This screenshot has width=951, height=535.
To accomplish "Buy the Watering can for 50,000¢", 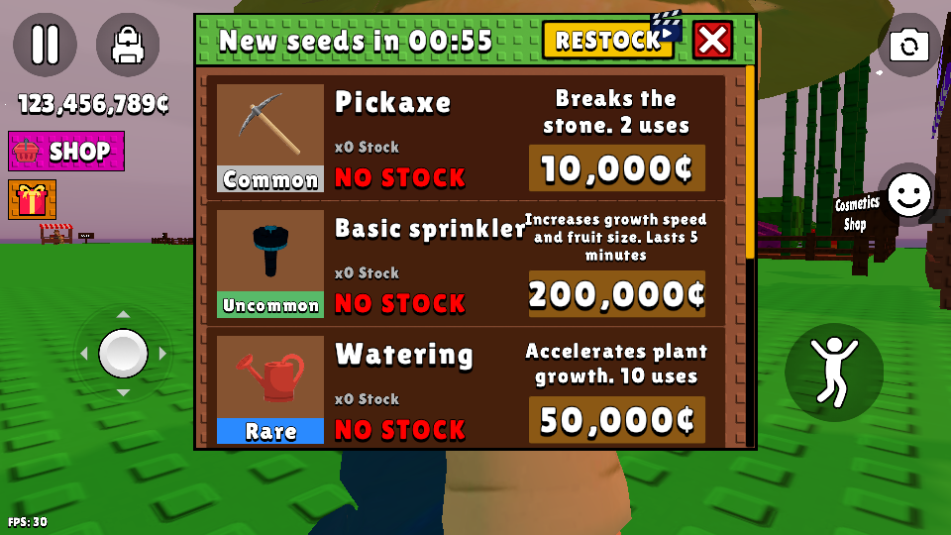I will point(616,421).
